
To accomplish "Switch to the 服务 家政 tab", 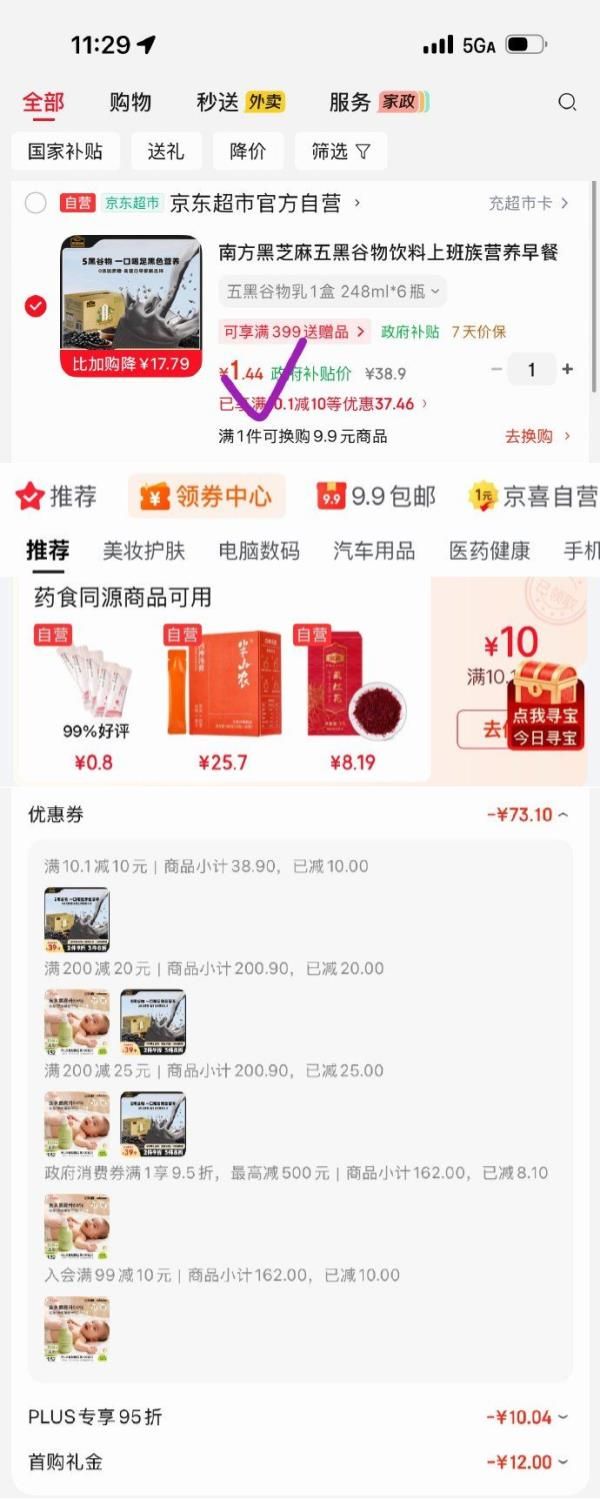I will (378, 102).
